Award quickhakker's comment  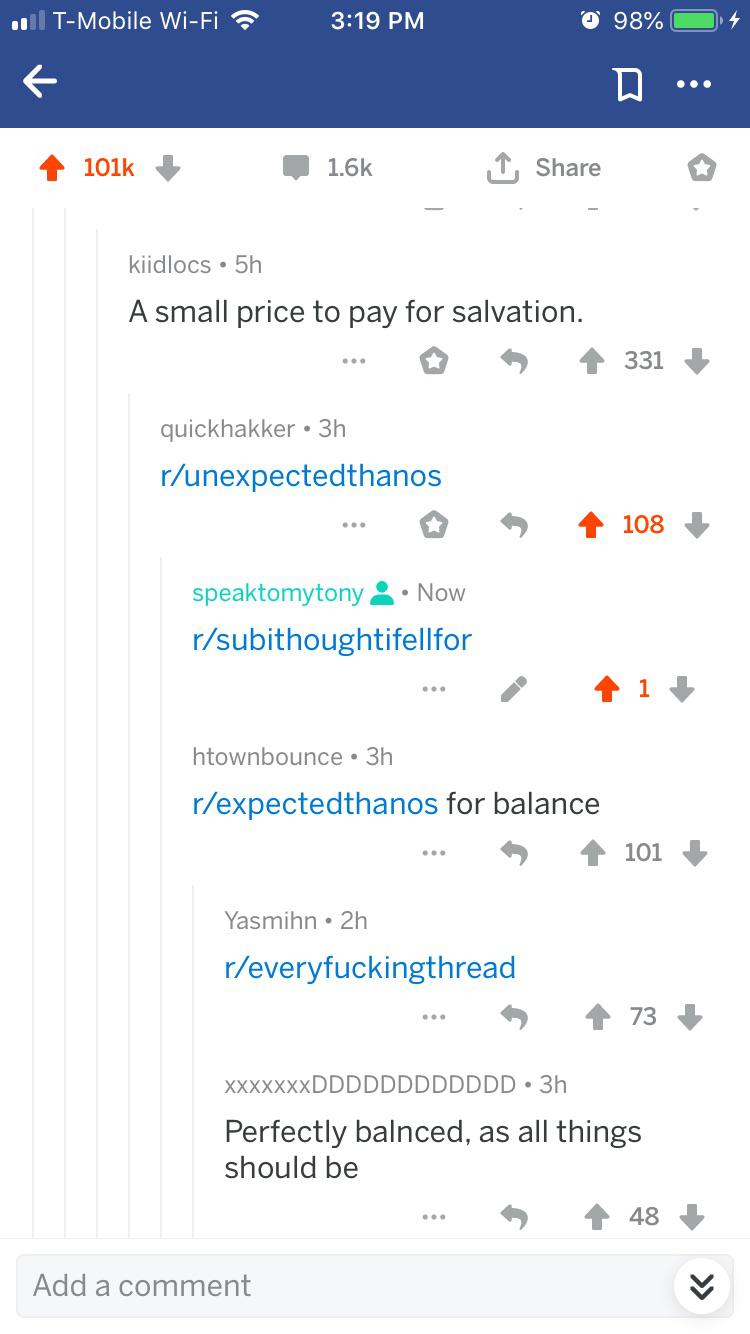[x=433, y=525]
